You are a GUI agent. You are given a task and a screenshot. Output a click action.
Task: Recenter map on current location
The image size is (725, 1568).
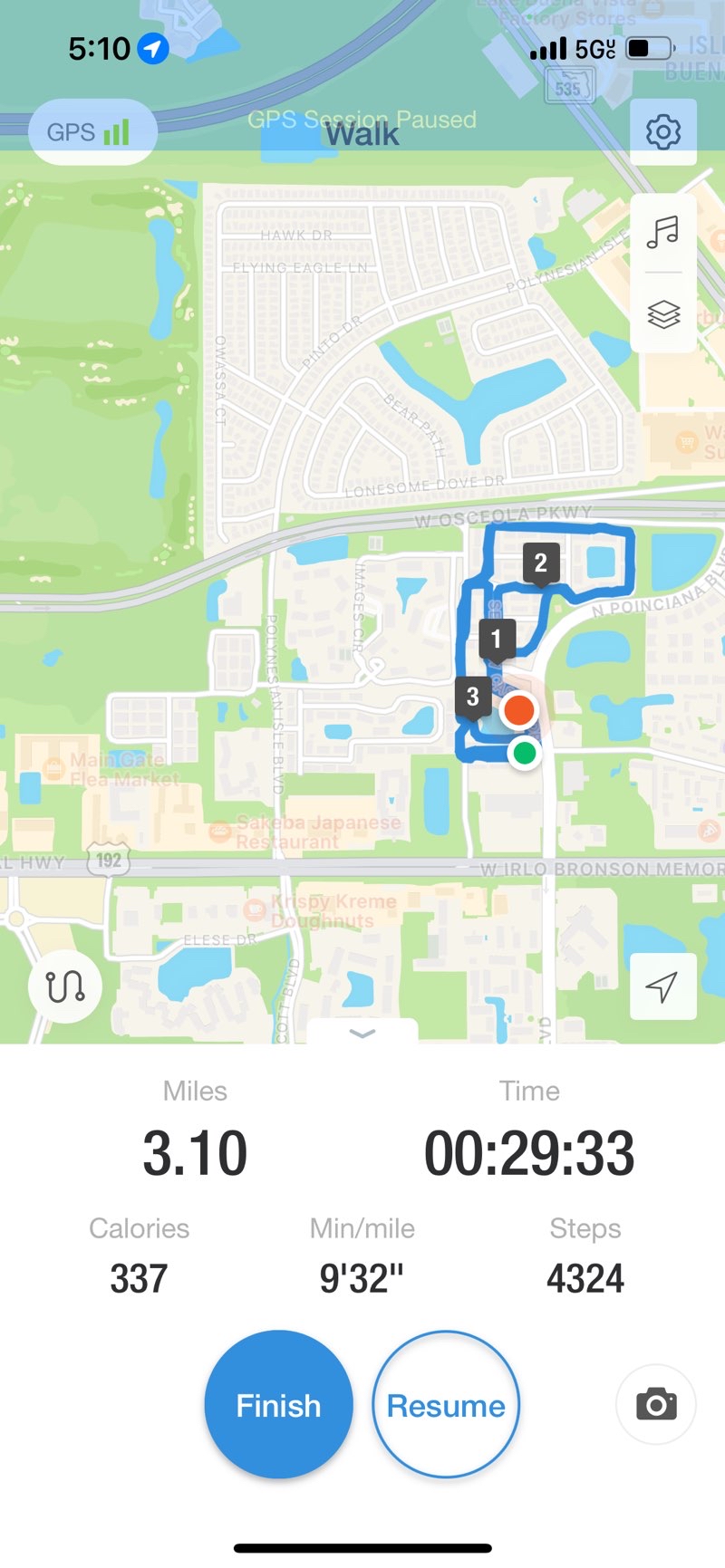(x=662, y=986)
